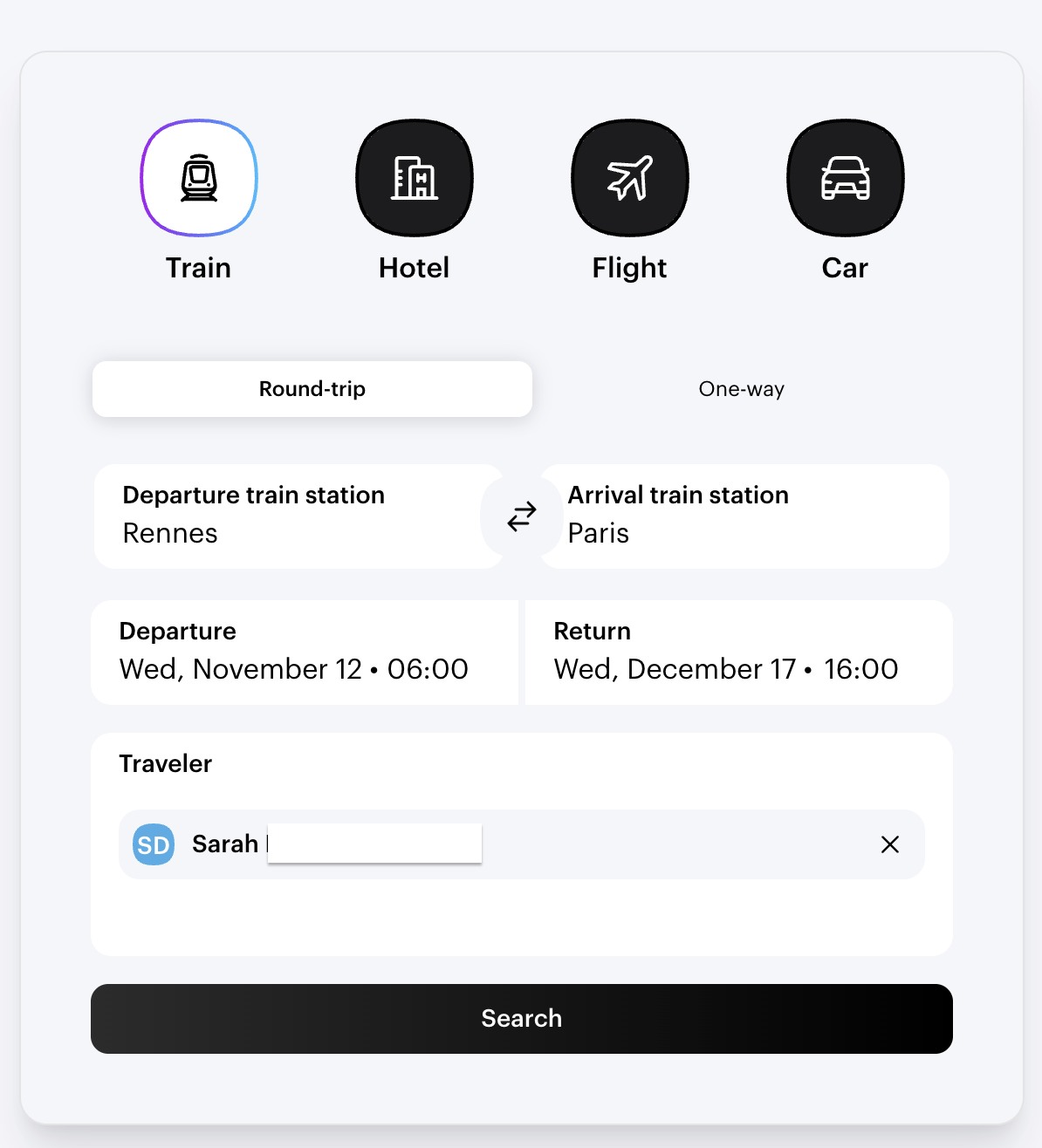
Task: Remove traveler Sarah
Action: (x=889, y=844)
